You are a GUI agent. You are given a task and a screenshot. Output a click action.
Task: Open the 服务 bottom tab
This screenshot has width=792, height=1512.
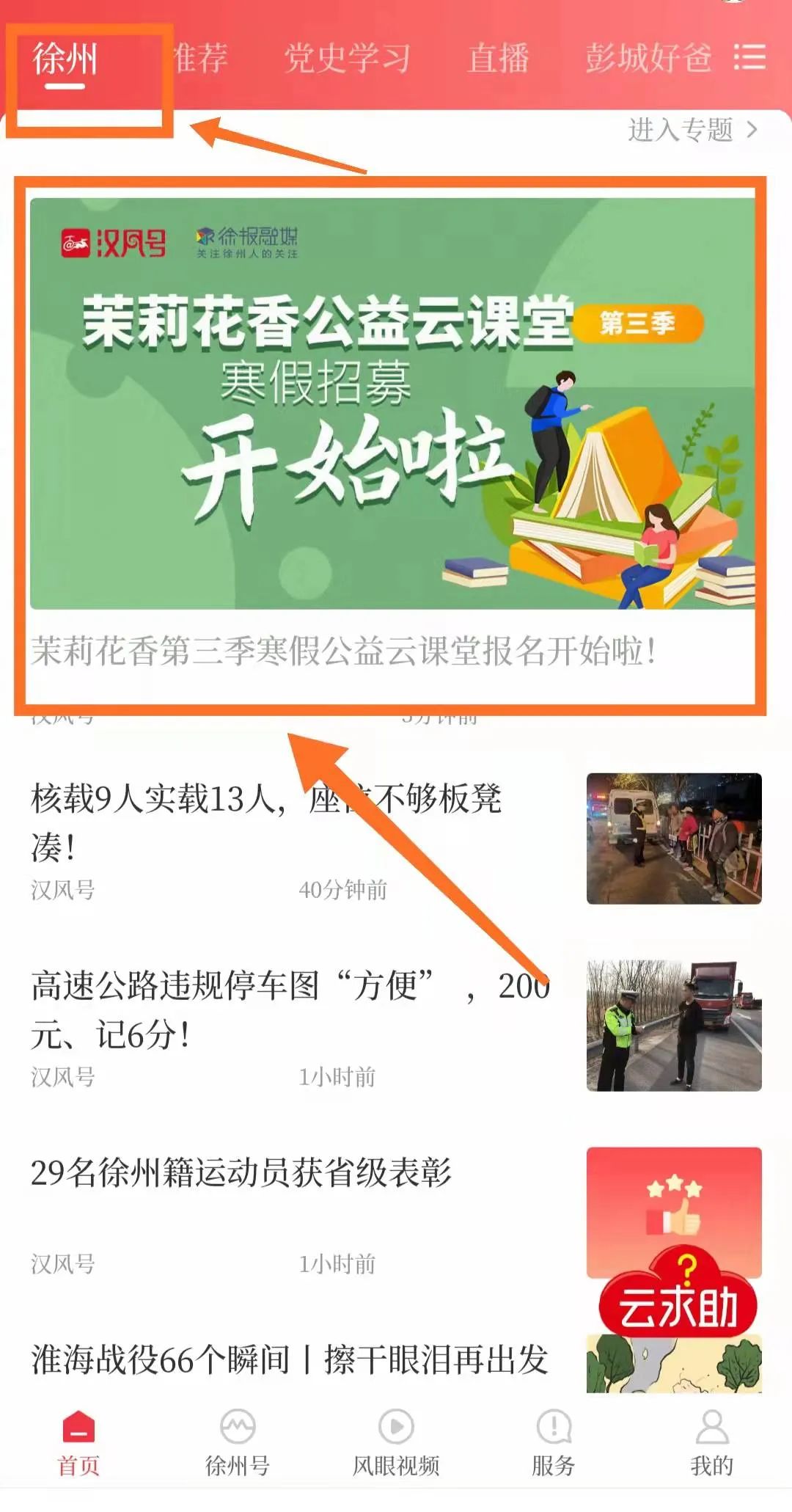[554, 1442]
